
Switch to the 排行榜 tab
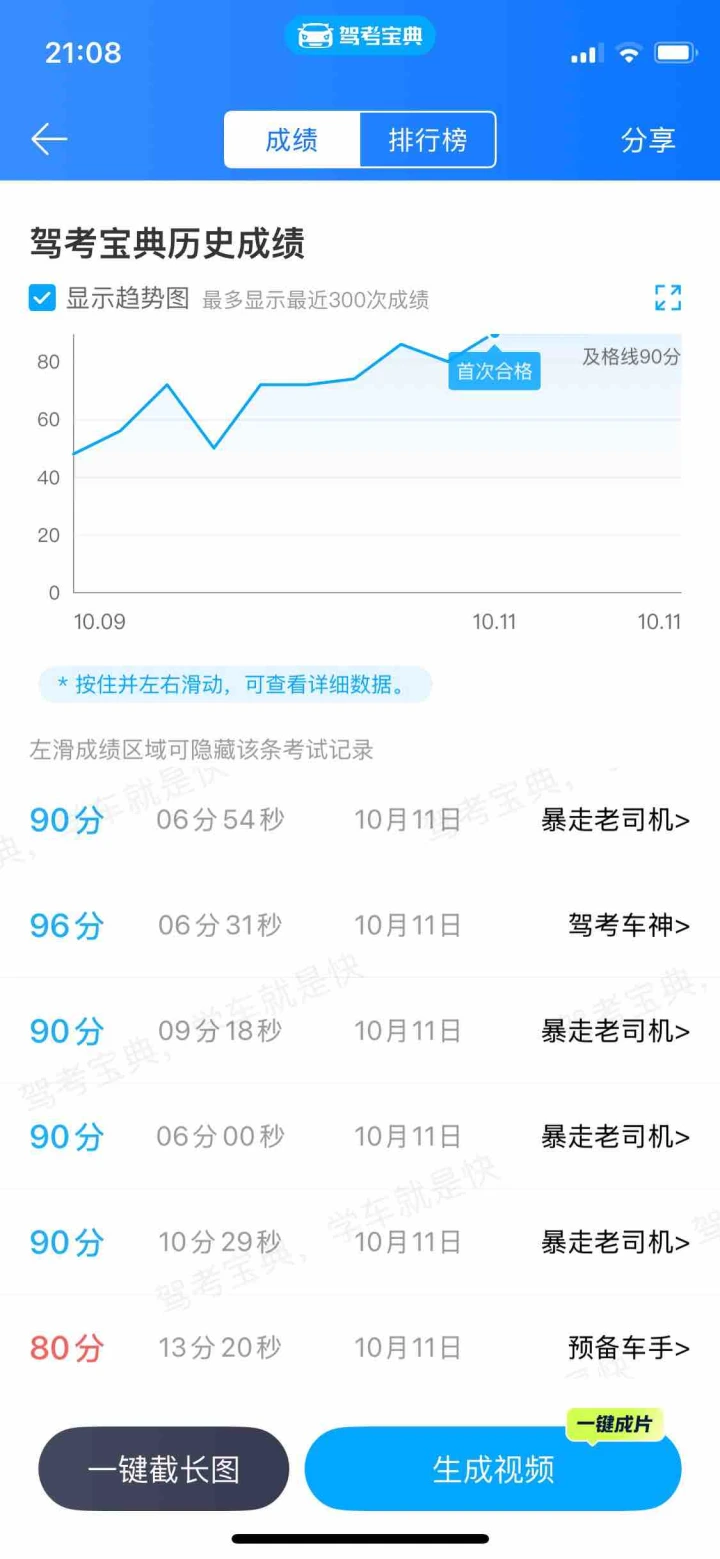click(x=427, y=140)
